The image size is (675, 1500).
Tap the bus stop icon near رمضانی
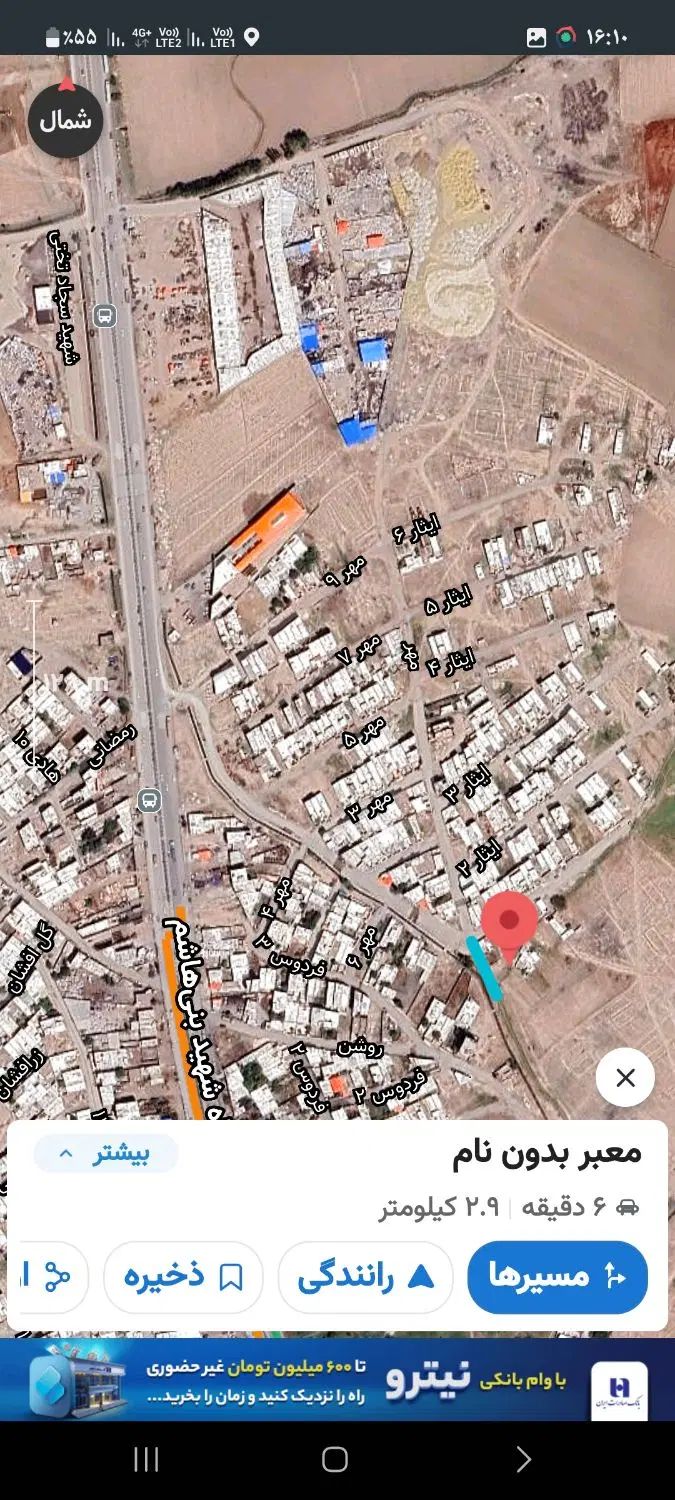click(149, 800)
